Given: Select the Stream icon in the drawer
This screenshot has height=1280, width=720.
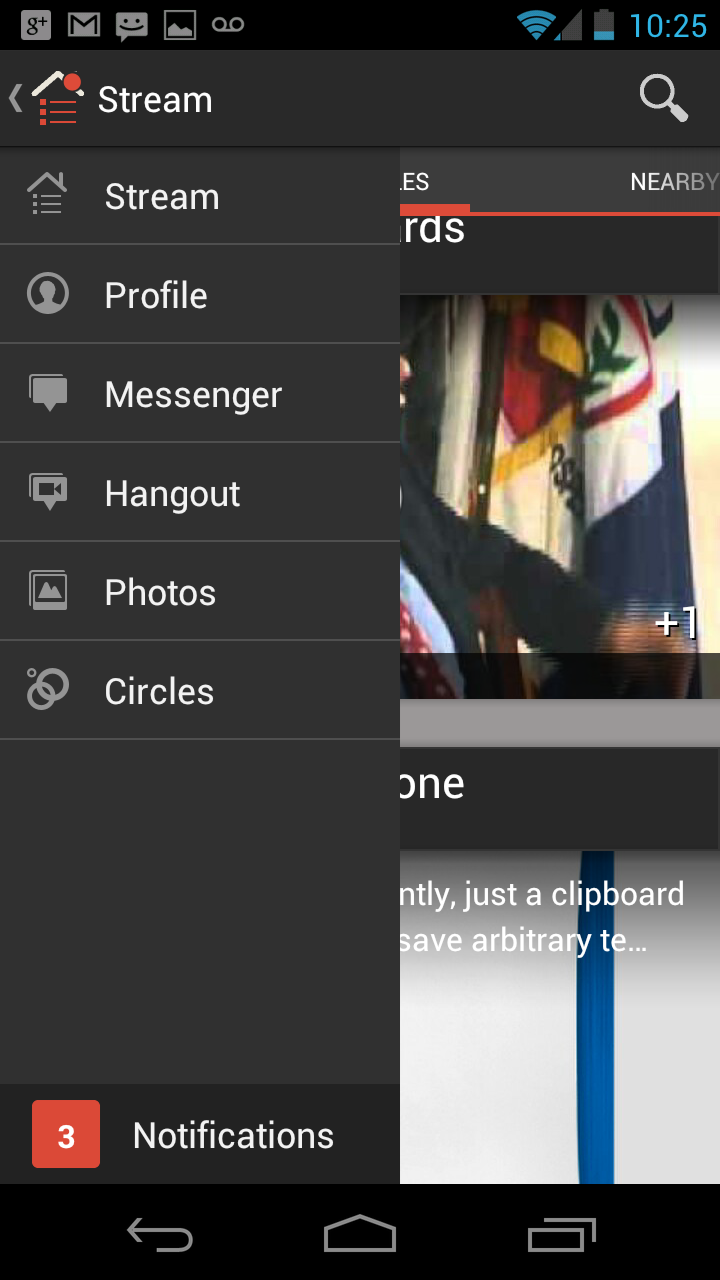Looking at the screenshot, I should pos(47,195).
